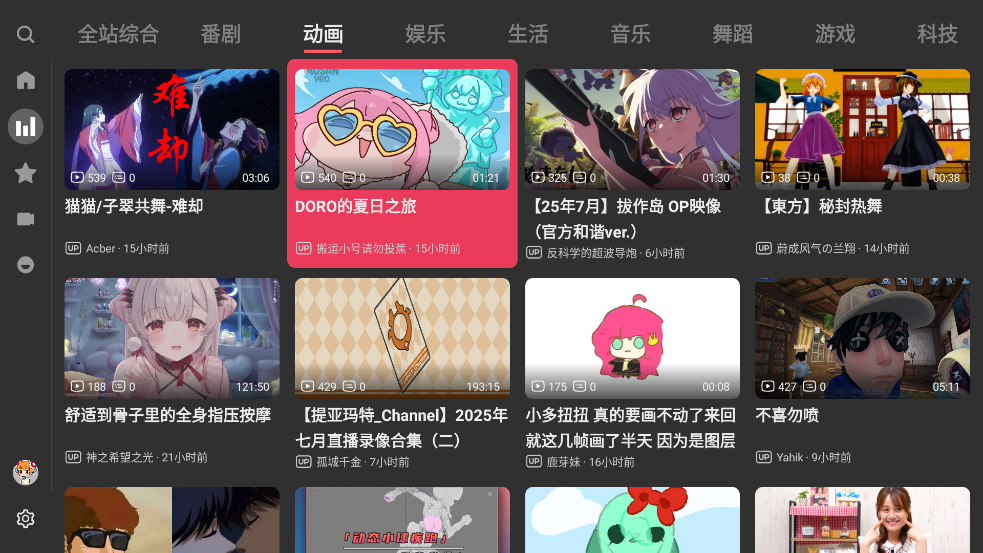Go to the home icon in the sidebar

click(26, 80)
